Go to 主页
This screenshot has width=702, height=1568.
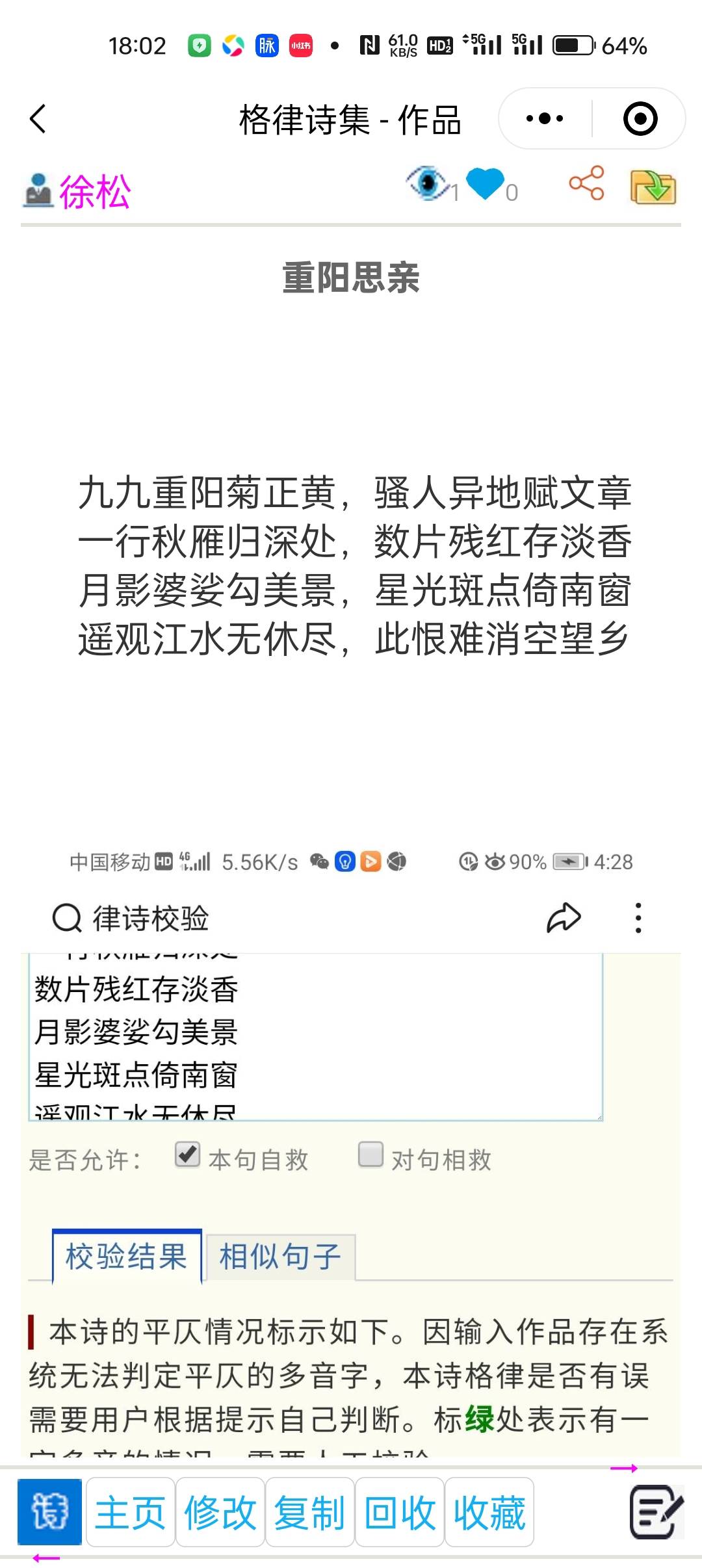tap(131, 1512)
